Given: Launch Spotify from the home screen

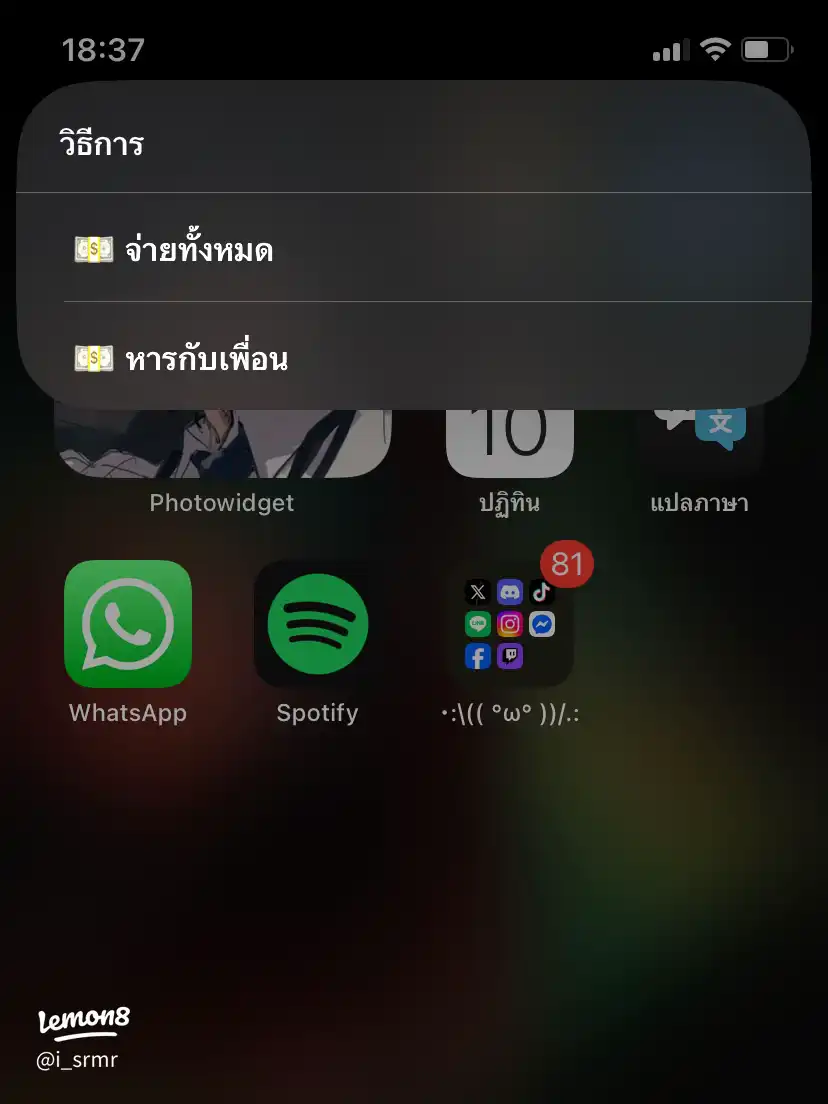Looking at the screenshot, I should click(317, 624).
